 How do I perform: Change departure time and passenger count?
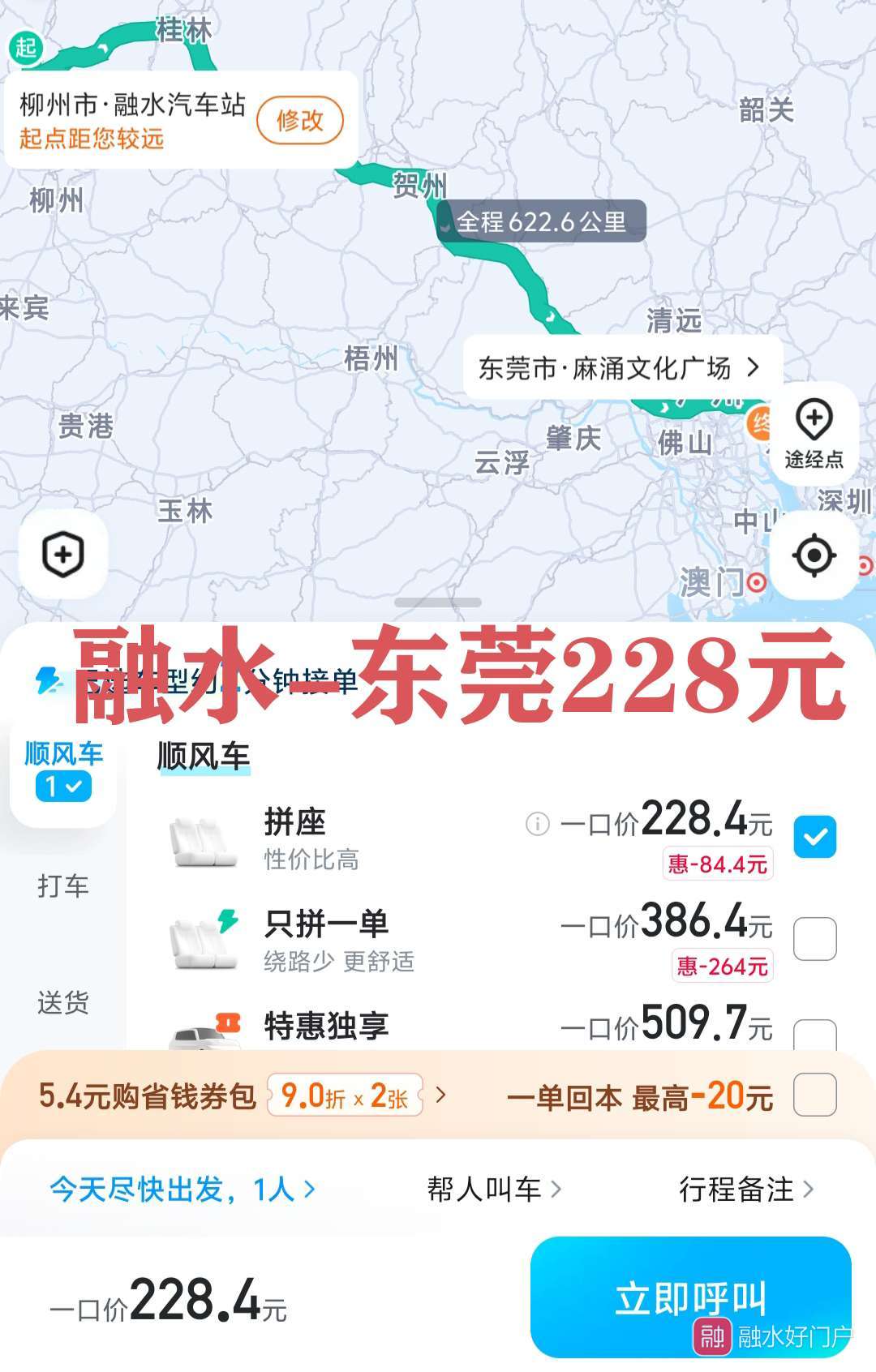tap(182, 1190)
